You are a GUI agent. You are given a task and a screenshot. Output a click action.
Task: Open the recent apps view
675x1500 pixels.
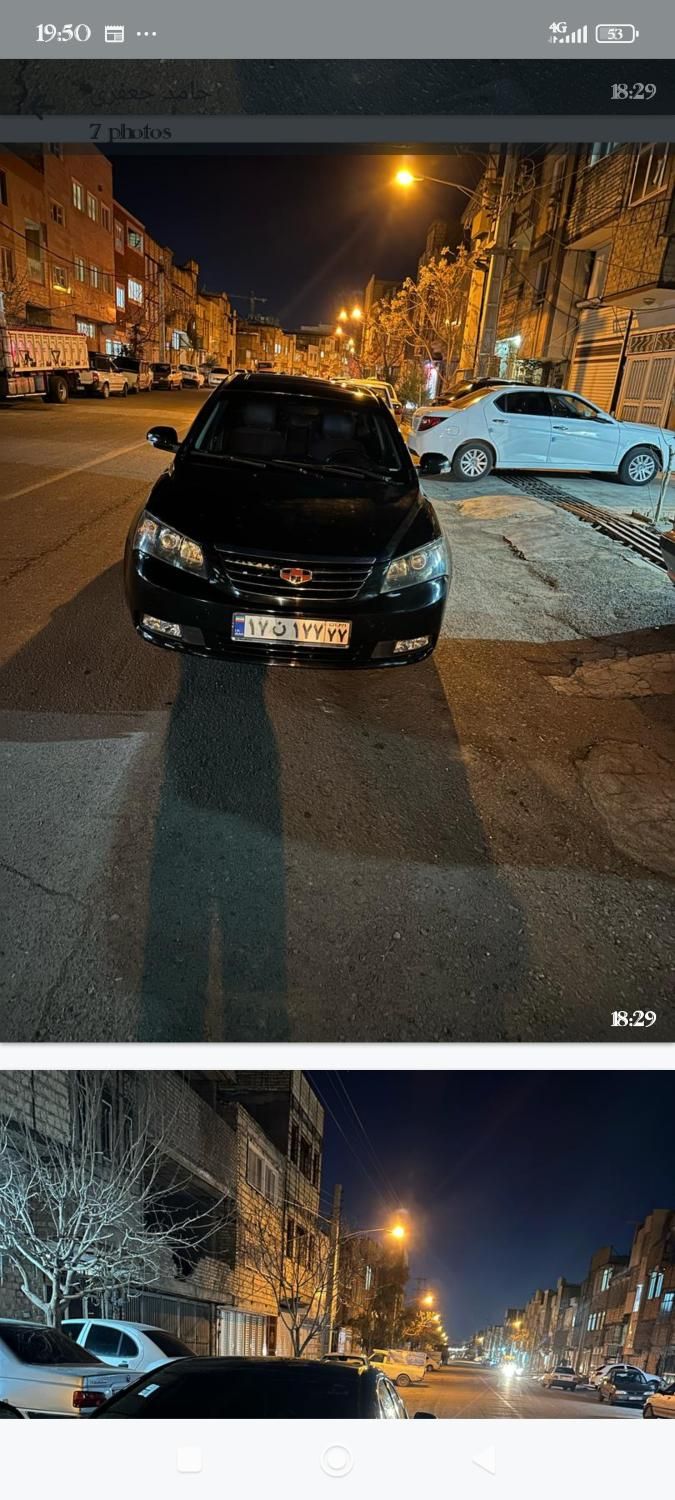coord(190,1460)
